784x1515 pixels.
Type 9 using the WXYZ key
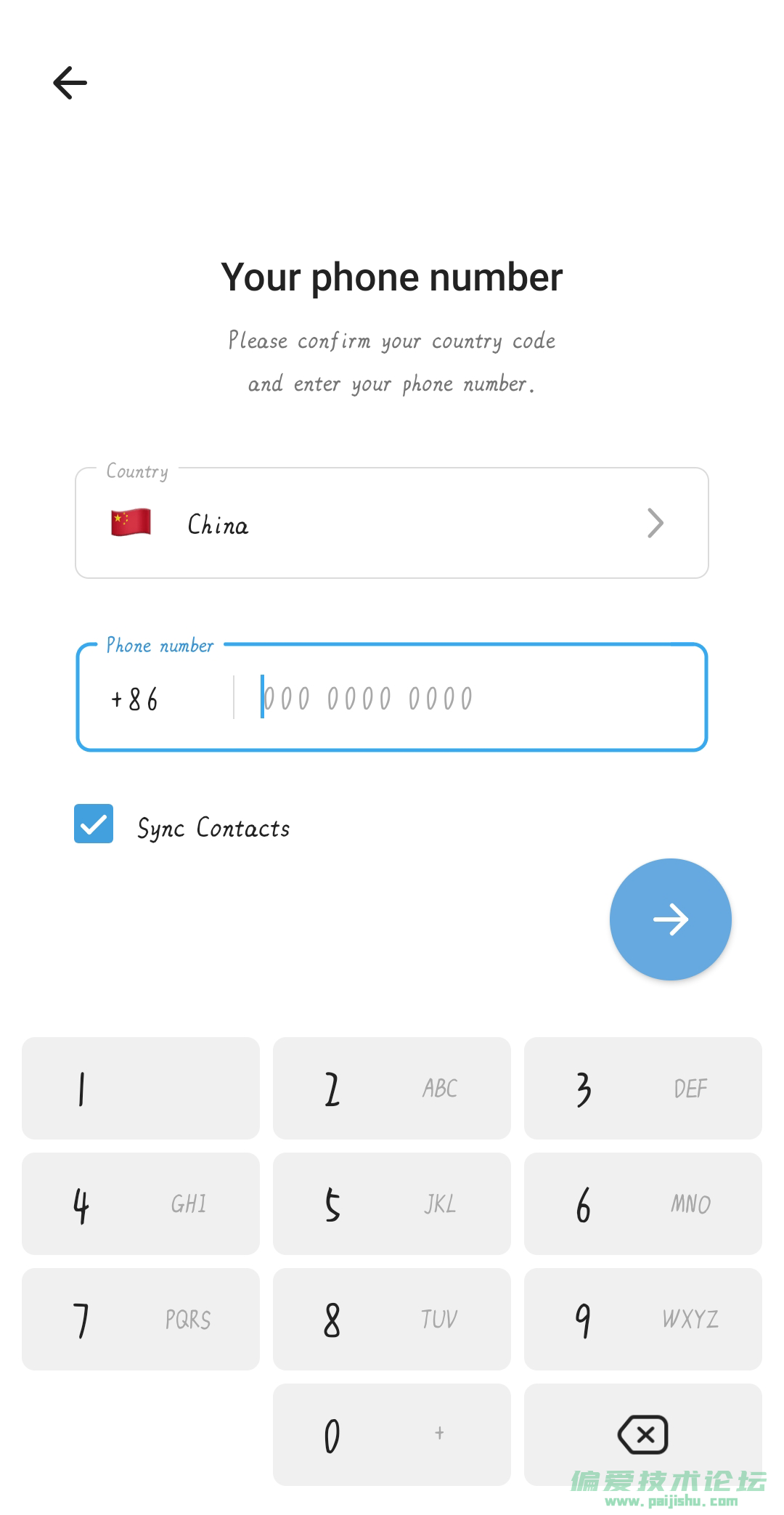[642, 1319]
